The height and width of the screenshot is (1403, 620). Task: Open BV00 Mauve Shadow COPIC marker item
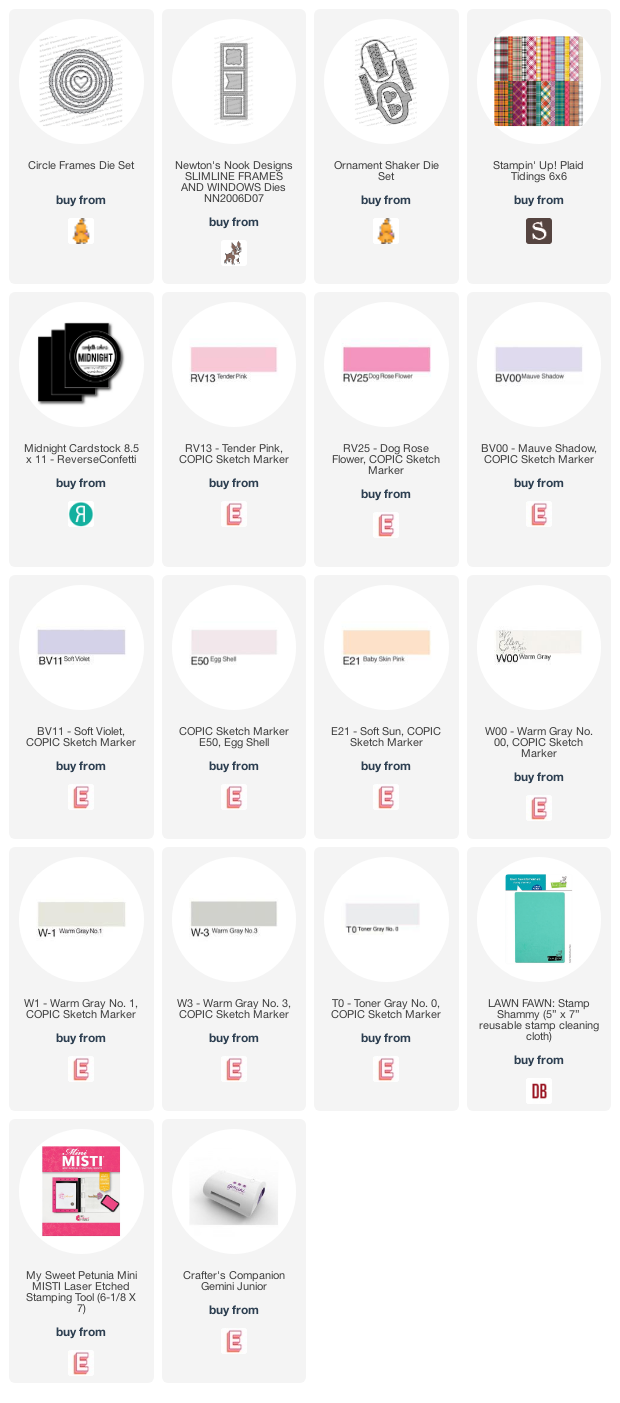538,364
